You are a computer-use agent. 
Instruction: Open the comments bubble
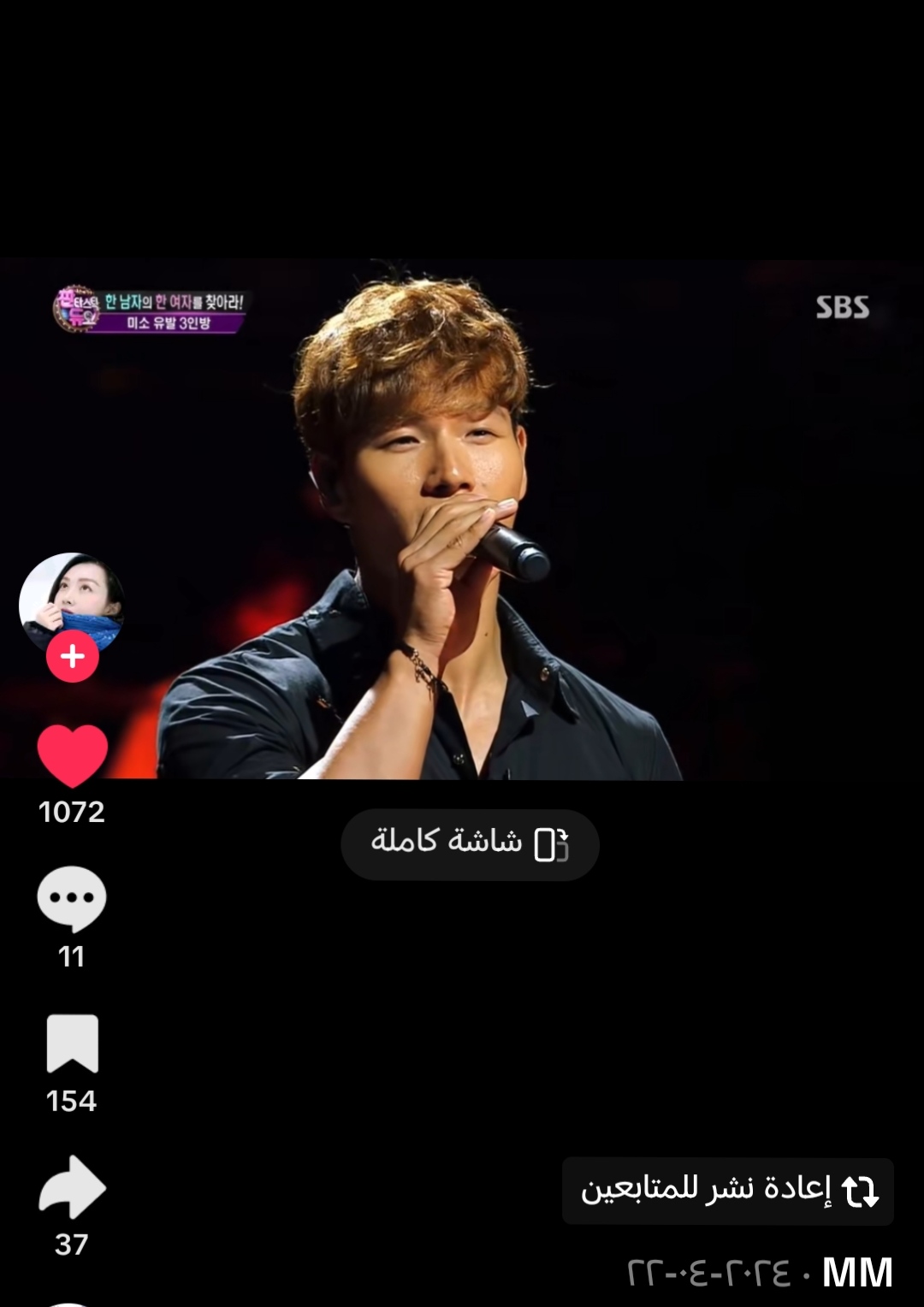point(72,898)
